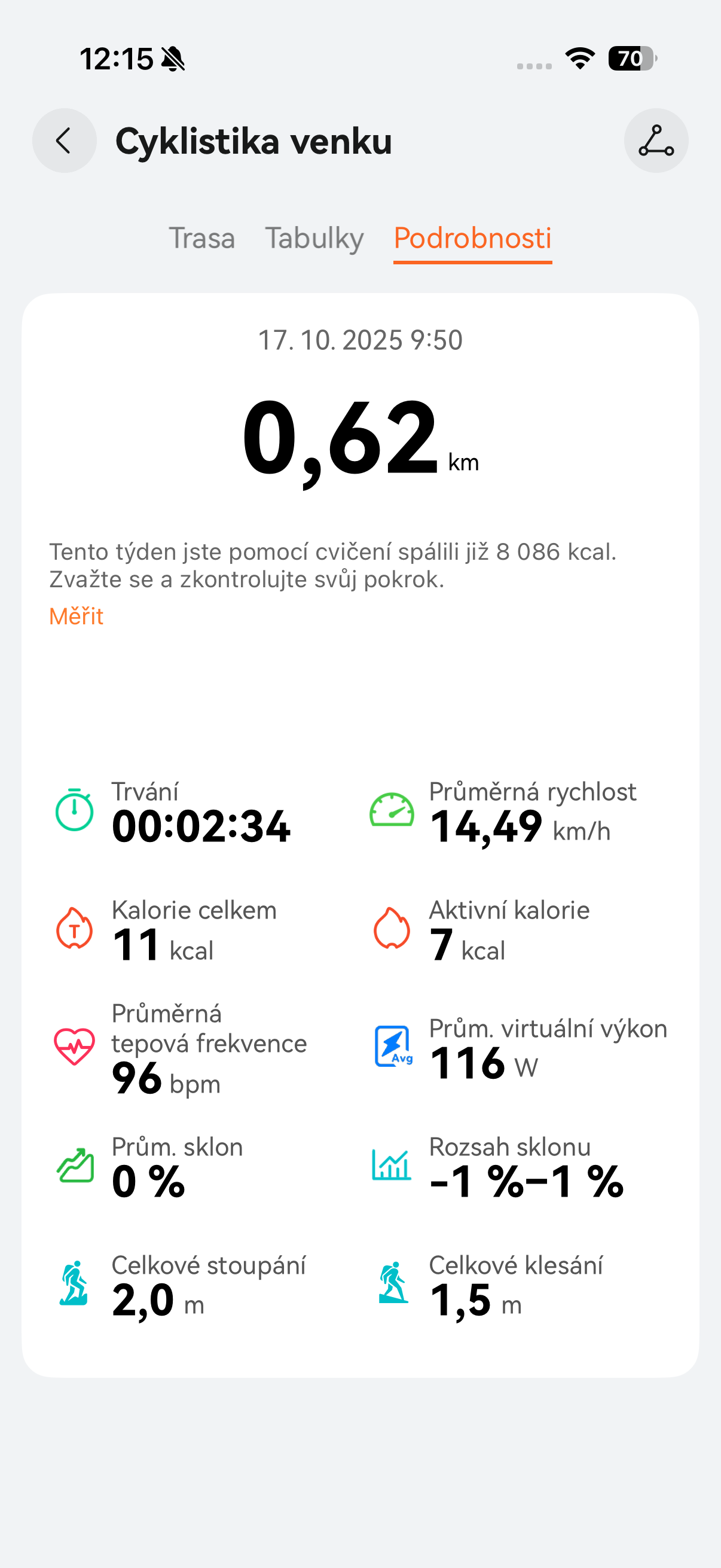Open the share route icon top right
Viewport: 721px width, 1568px height.
[x=656, y=141]
